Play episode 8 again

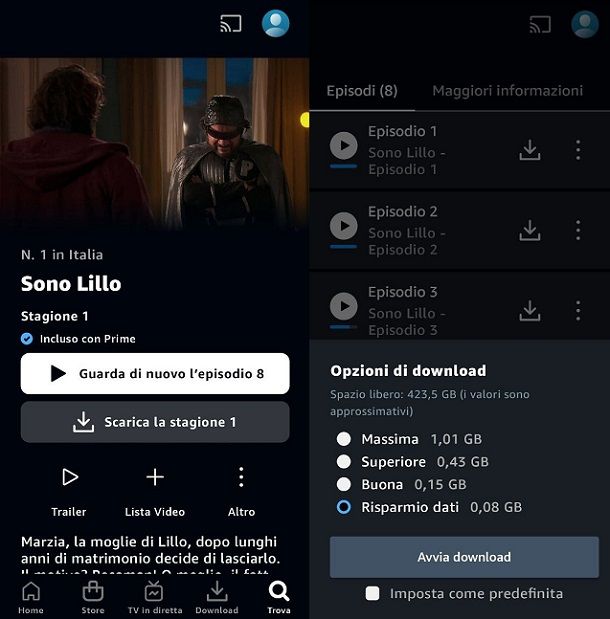coord(155,374)
